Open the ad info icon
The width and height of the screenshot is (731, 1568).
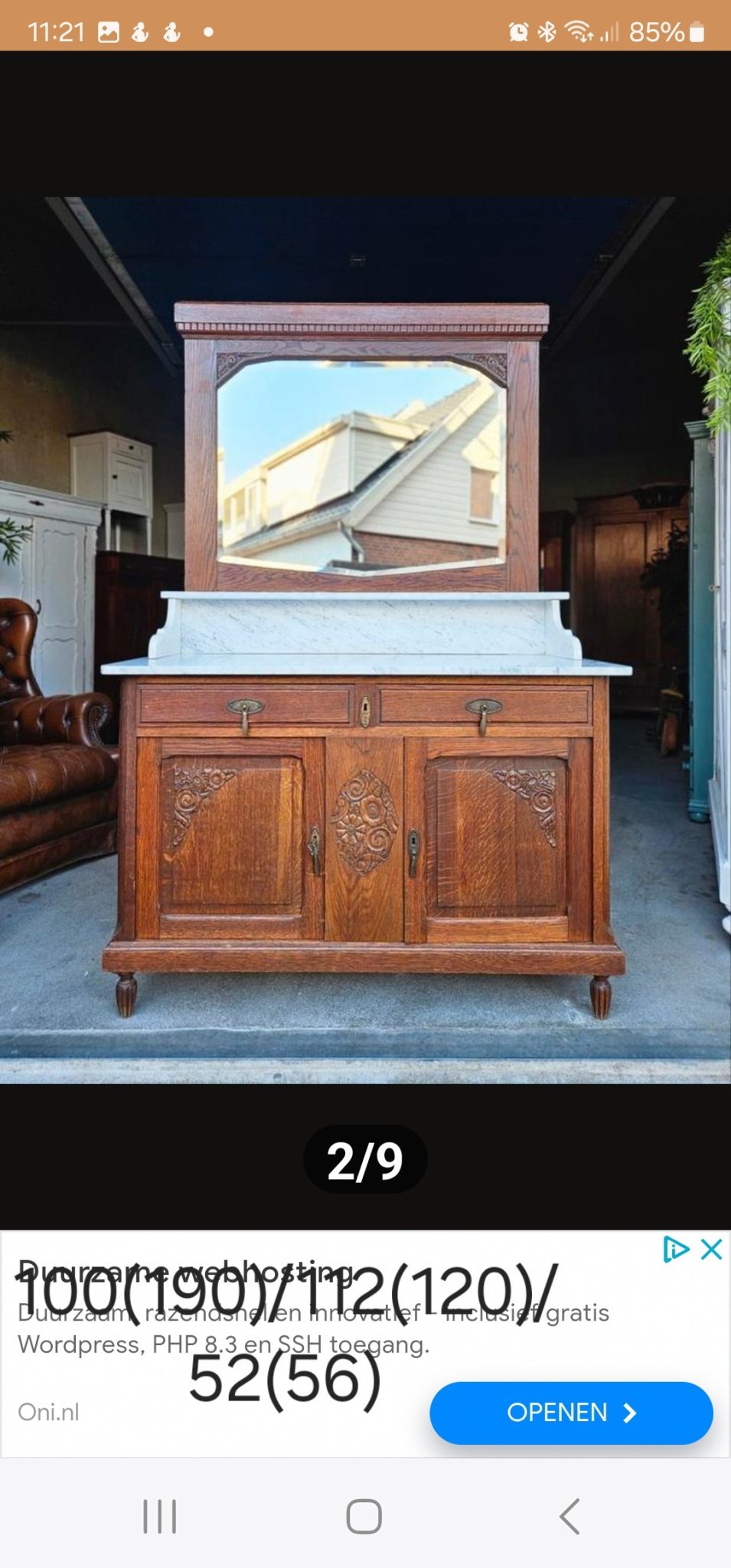676,1249
